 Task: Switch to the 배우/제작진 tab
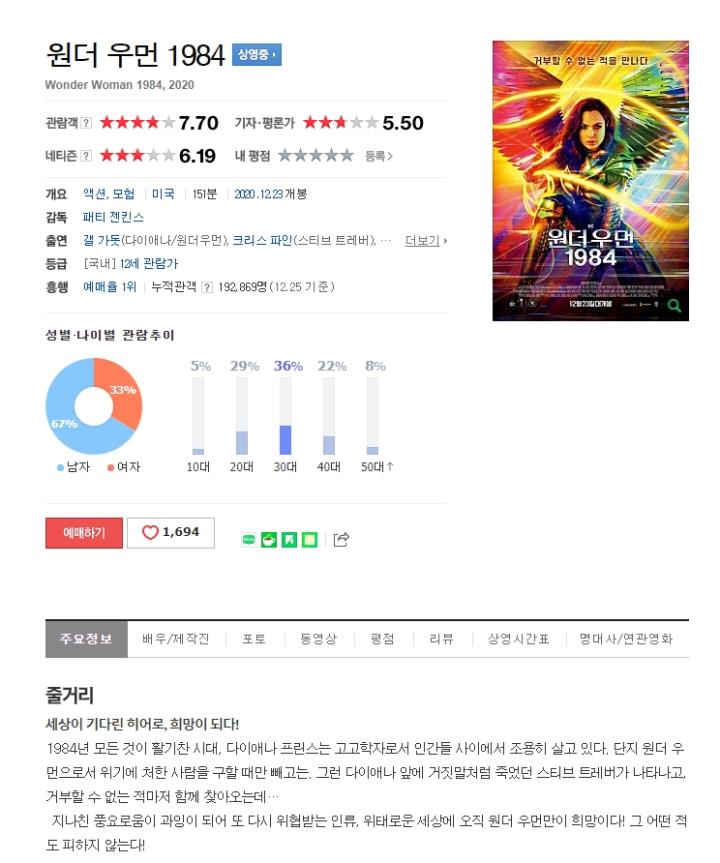click(176, 639)
